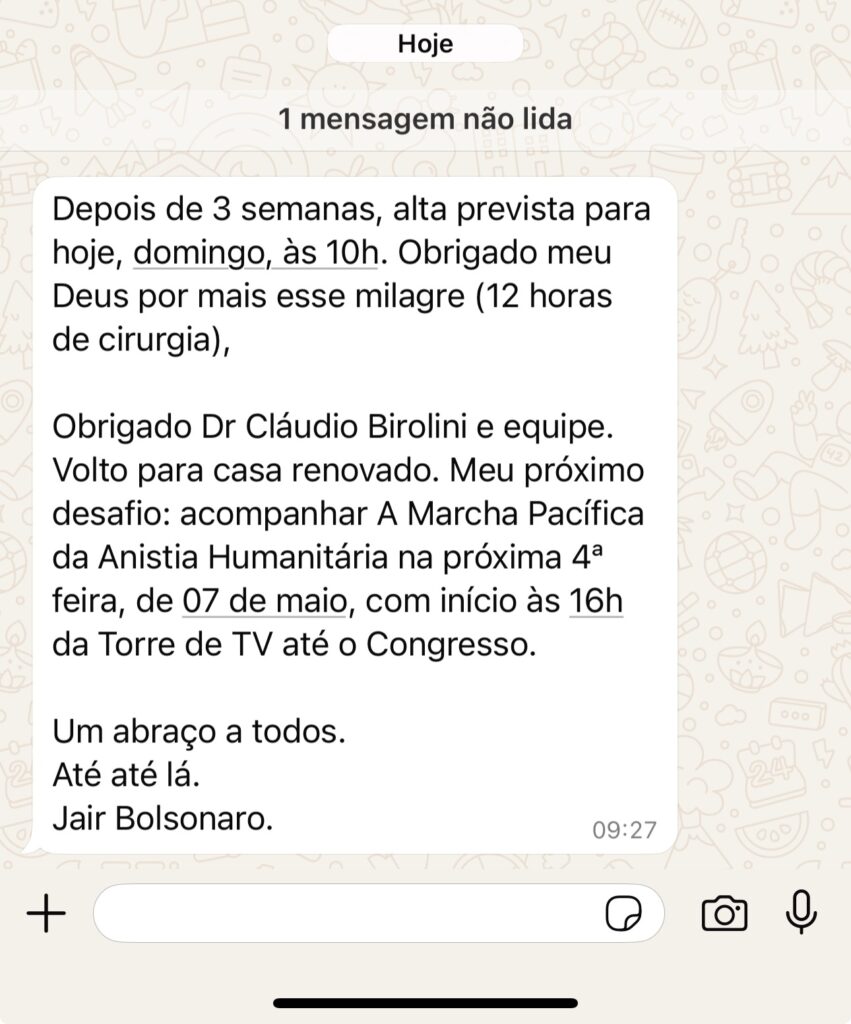851x1024 pixels.
Task: Record a voice message with the microphone
Action: click(800, 913)
